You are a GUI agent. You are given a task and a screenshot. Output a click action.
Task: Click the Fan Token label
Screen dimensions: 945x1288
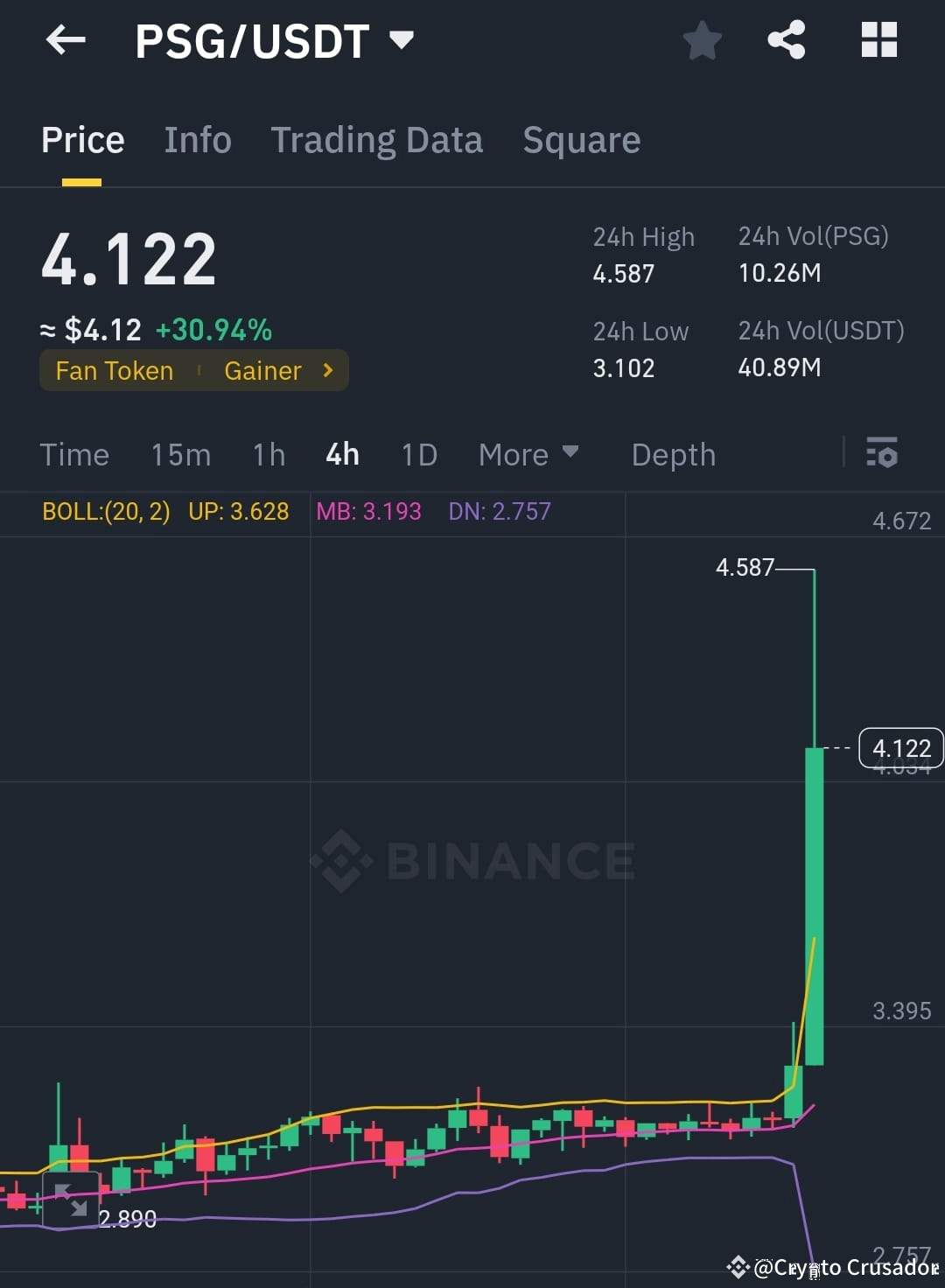pos(114,370)
